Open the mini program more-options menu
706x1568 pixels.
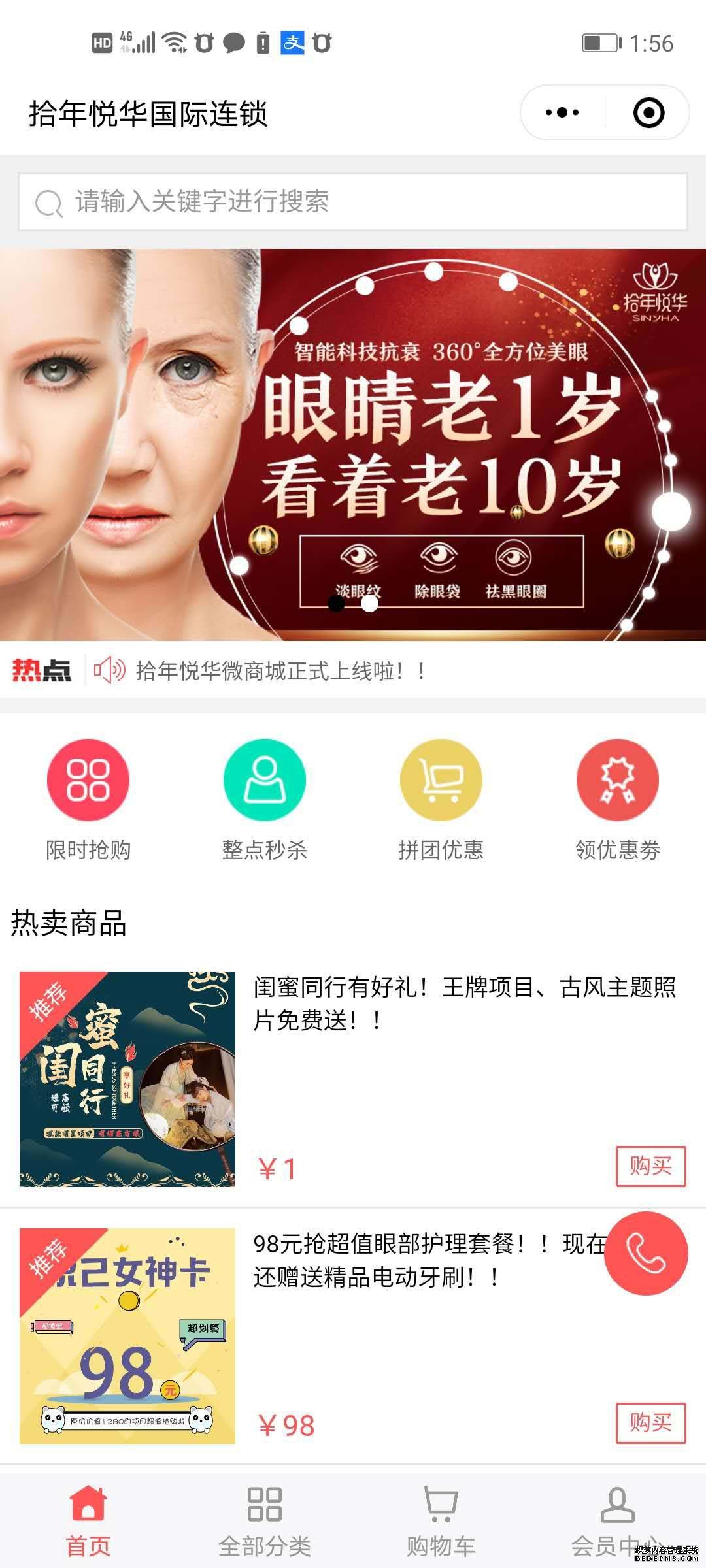pos(562,112)
